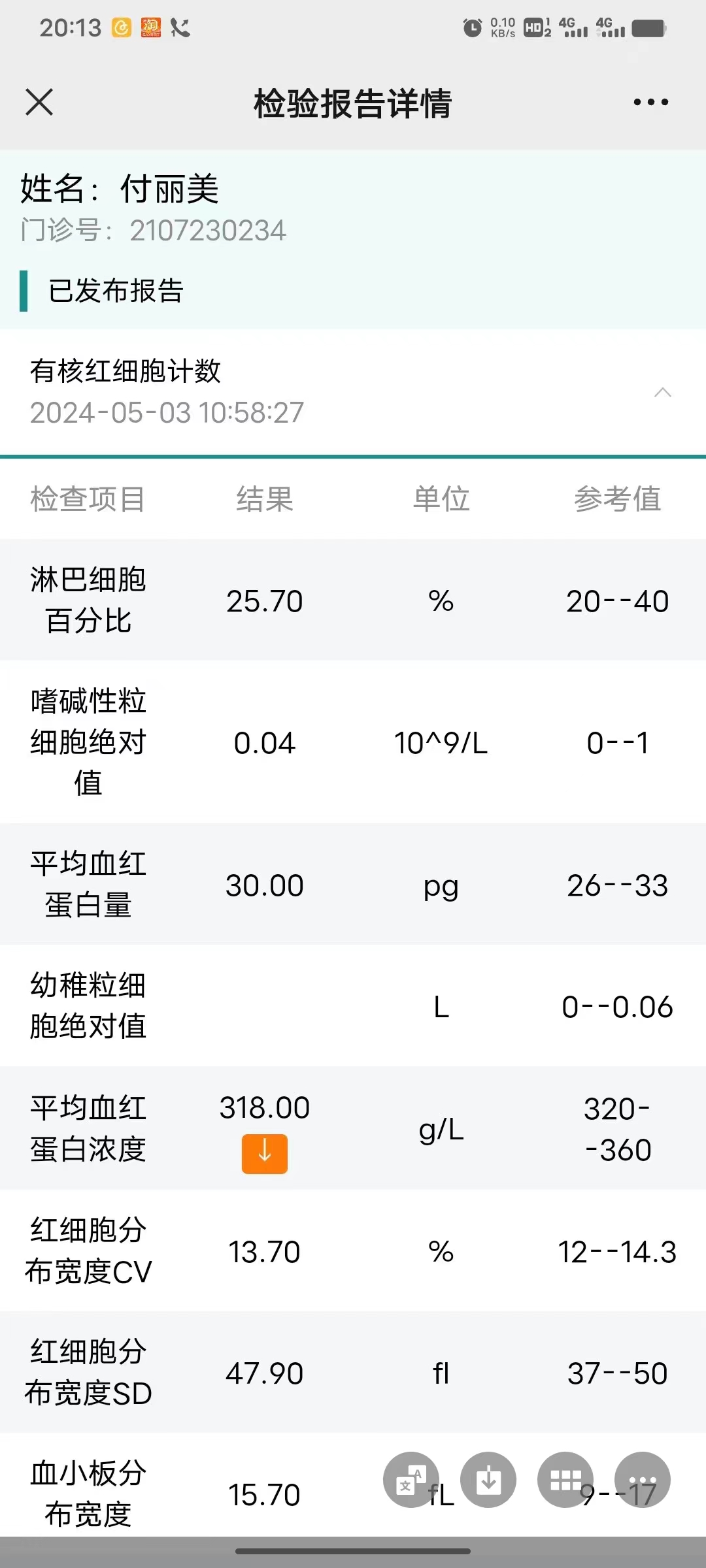
Task: Open the floating round more-options button
Action: tap(643, 1480)
